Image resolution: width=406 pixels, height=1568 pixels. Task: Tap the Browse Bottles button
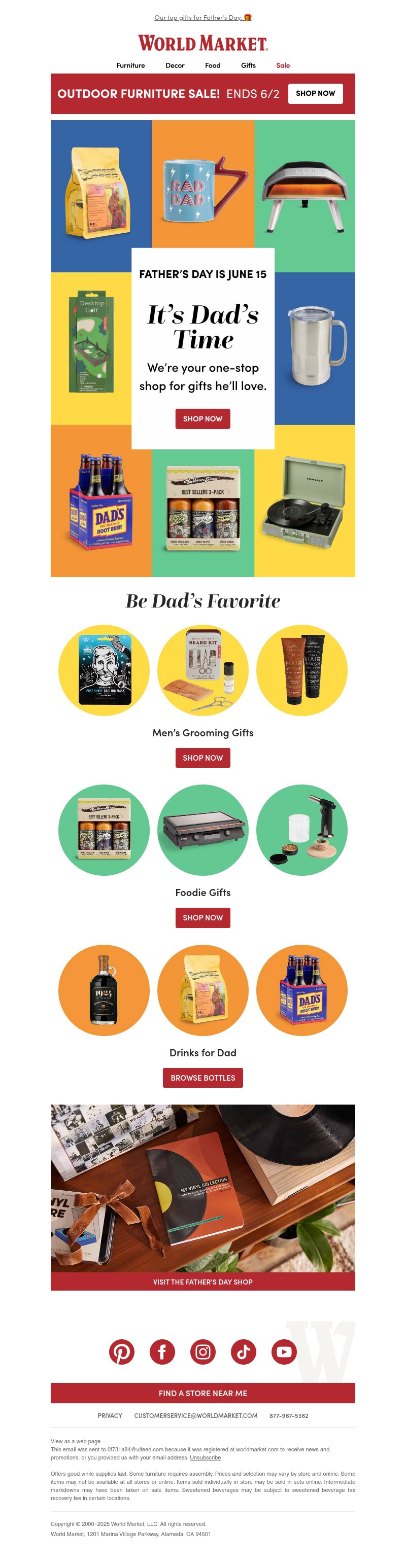203,1078
